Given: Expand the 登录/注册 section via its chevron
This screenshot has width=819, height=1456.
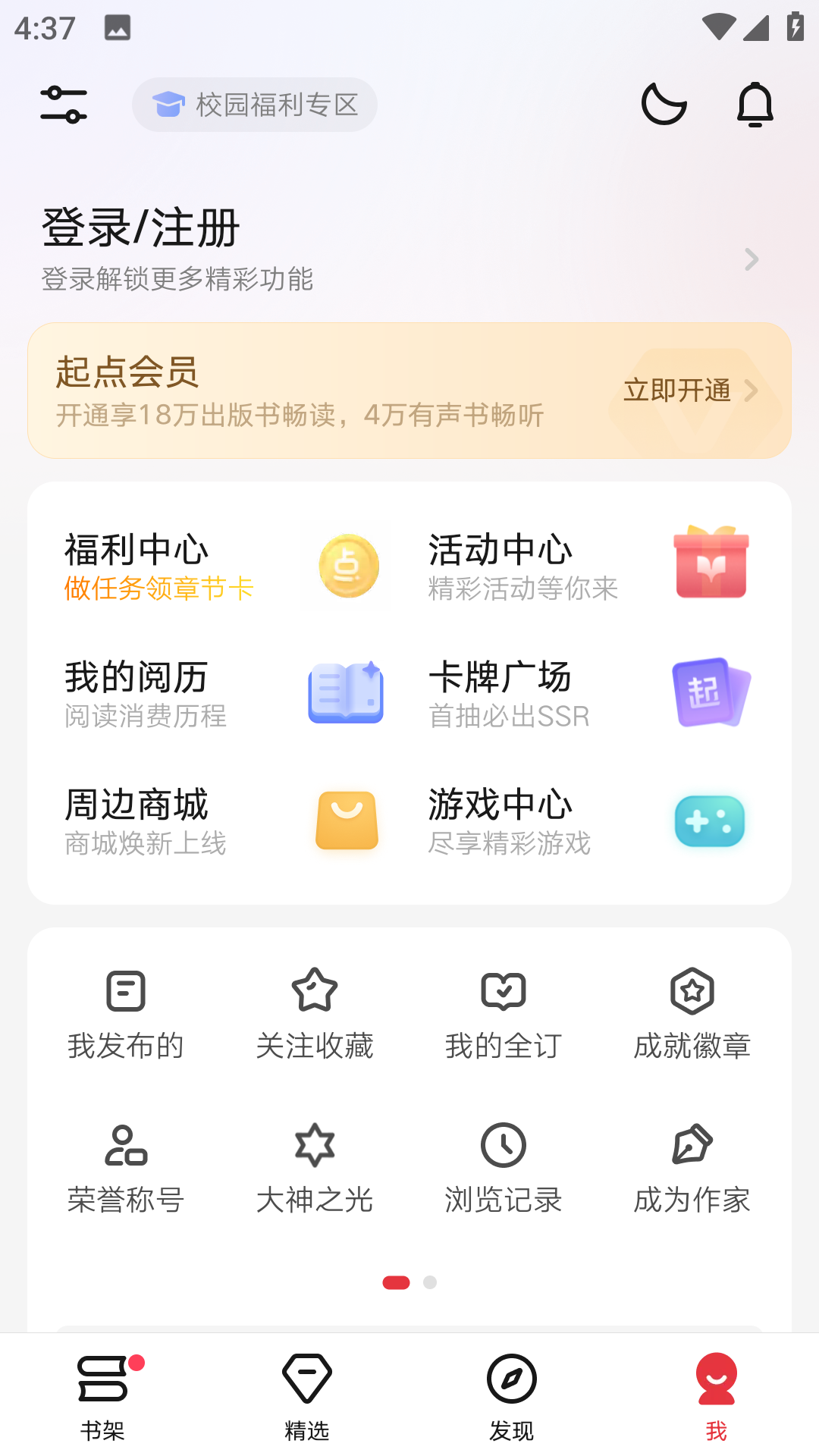Looking at the screenshot, I should click(750, 259).
